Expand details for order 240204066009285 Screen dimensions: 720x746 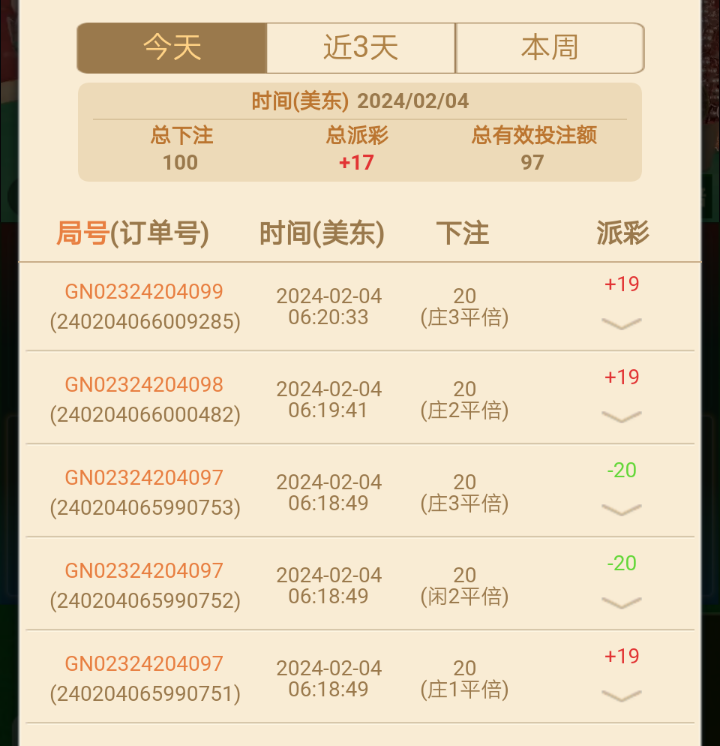click(621, 323)
